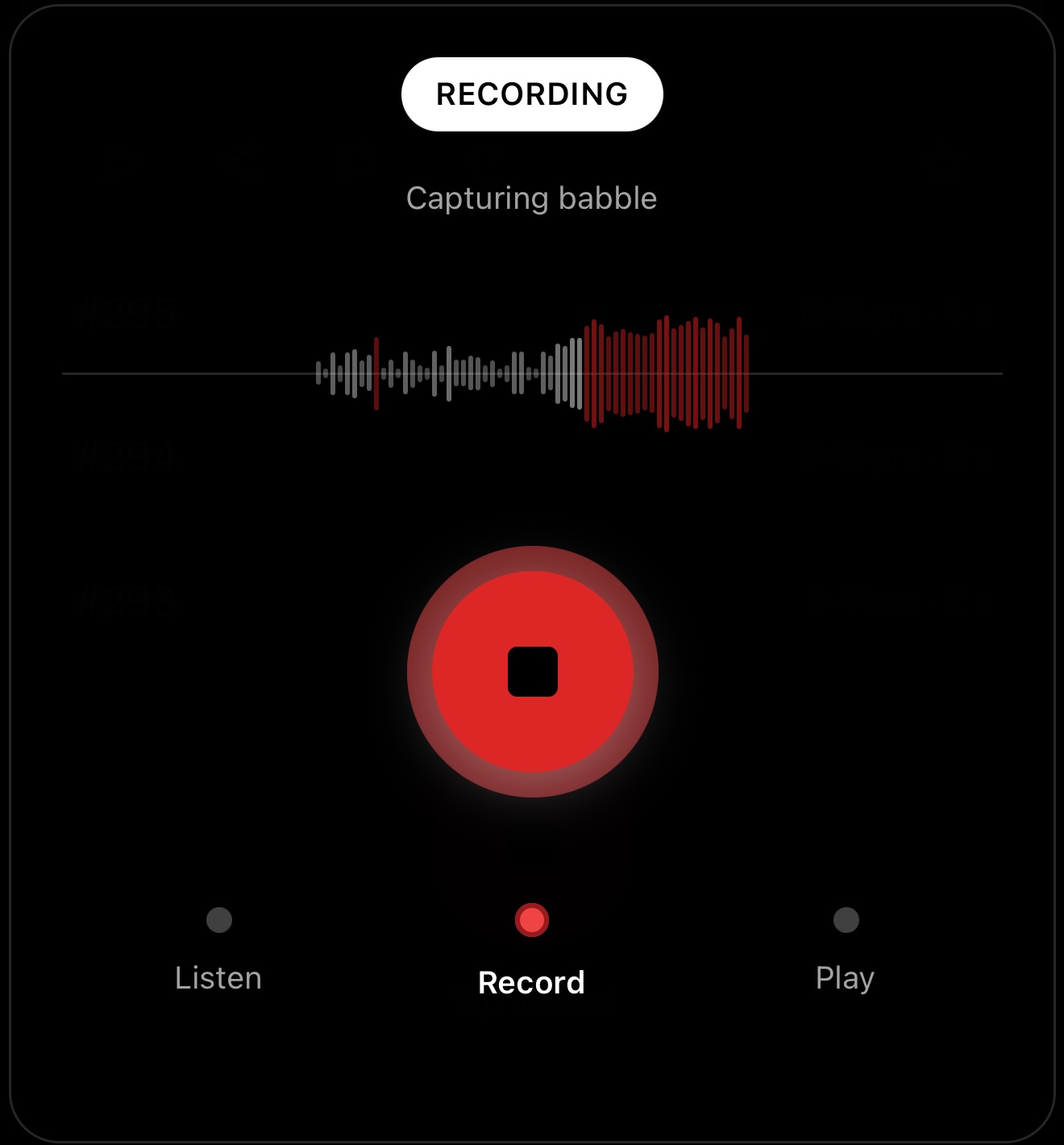Screen dimensions: 1064x1145
Task: Click the small black stop square inside the button
Action: (x=532, y=672)
